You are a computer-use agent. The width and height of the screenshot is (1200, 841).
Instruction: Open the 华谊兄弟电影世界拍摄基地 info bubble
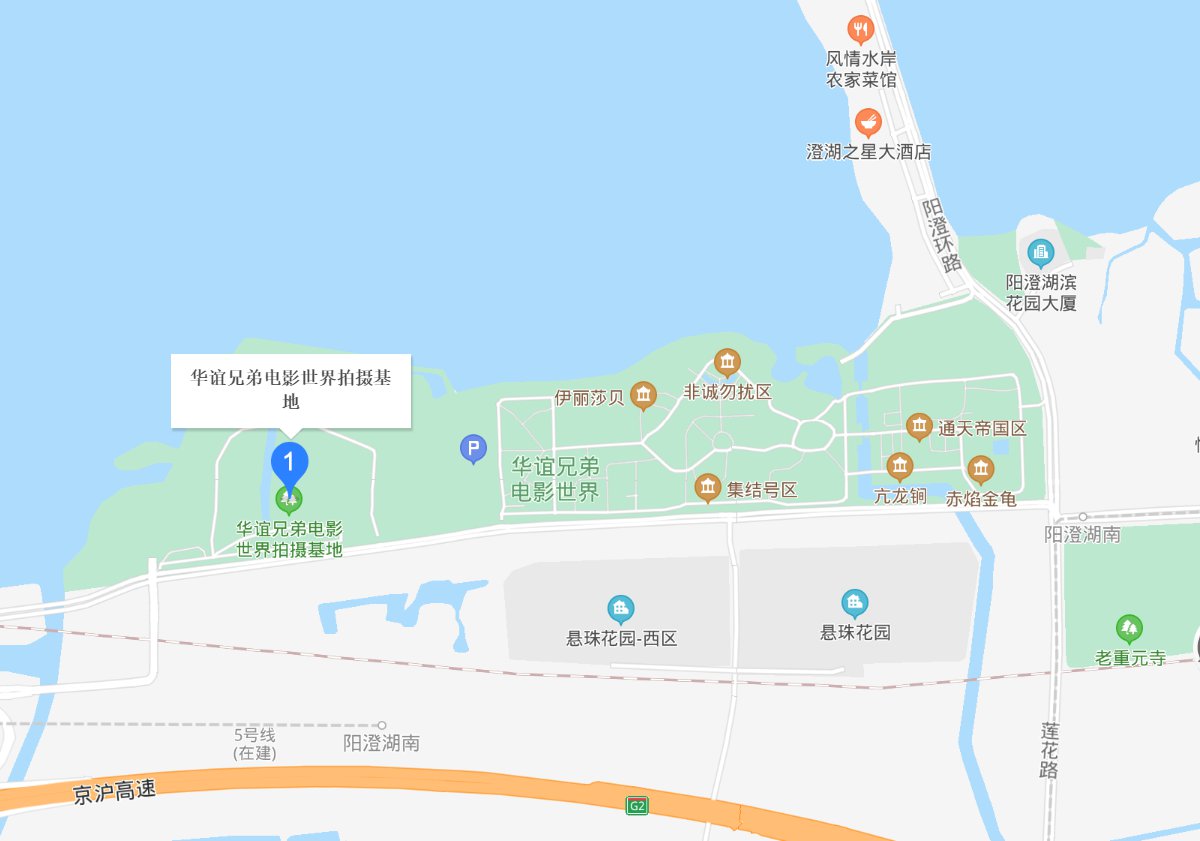291,390
